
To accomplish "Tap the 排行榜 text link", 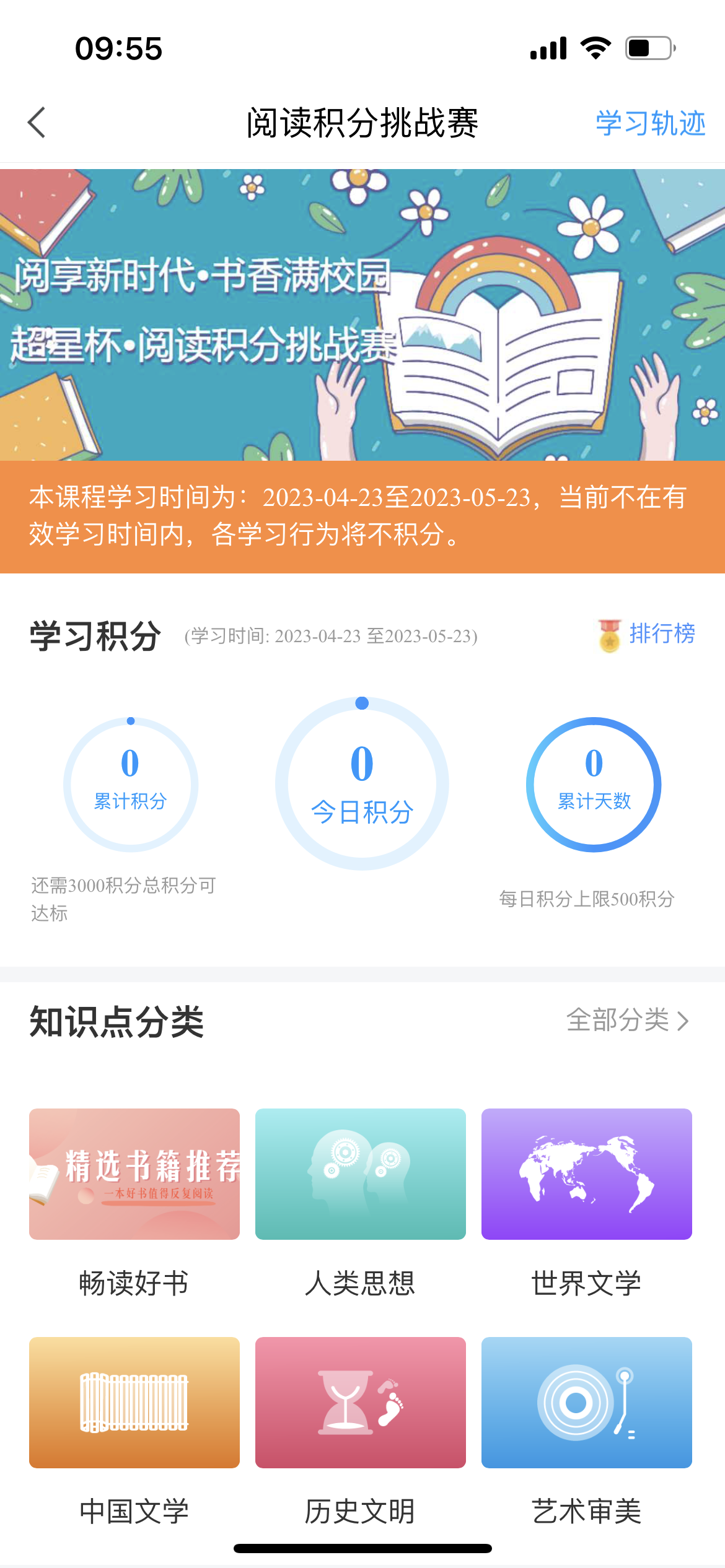I will click(662, 634).
